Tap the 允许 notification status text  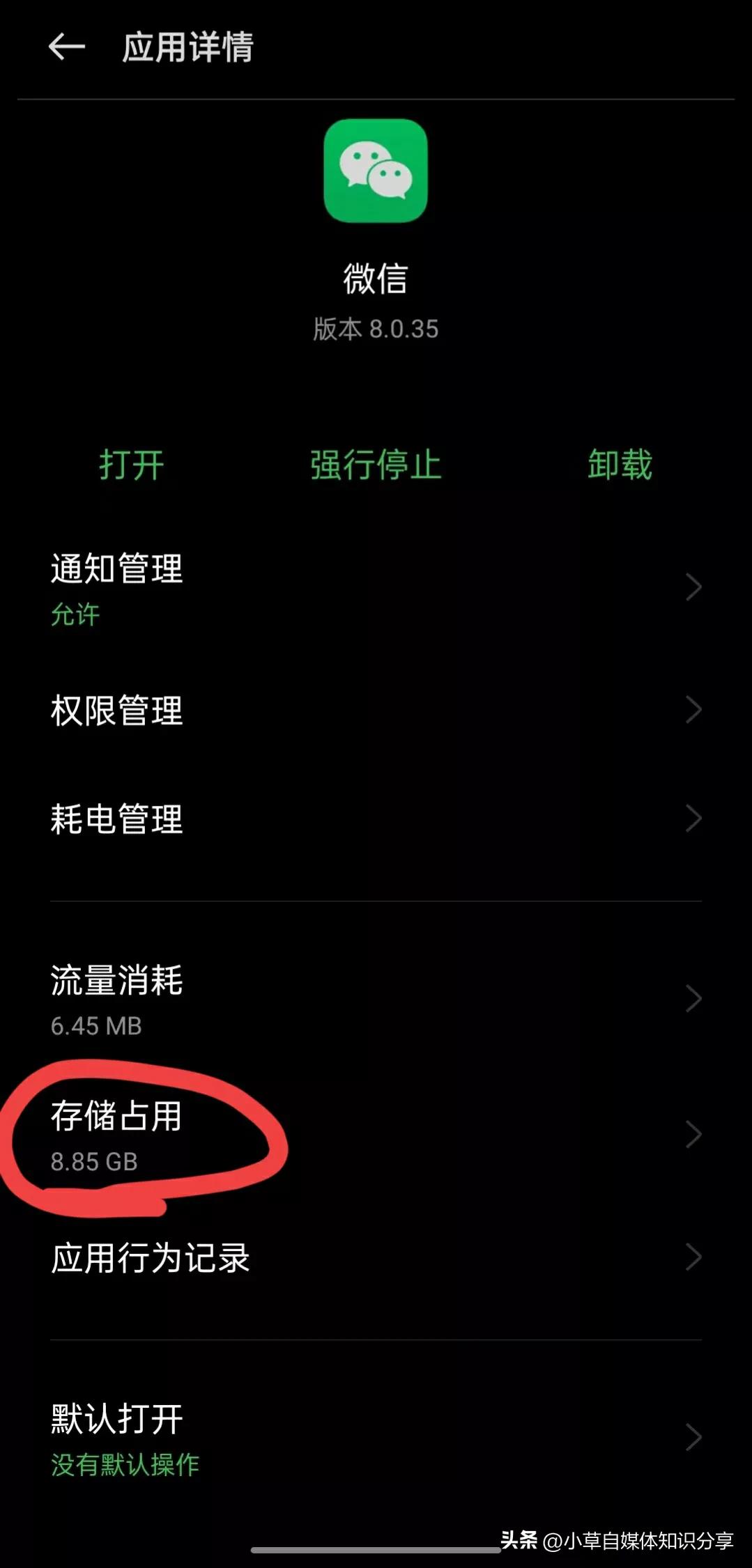(74, 614)
